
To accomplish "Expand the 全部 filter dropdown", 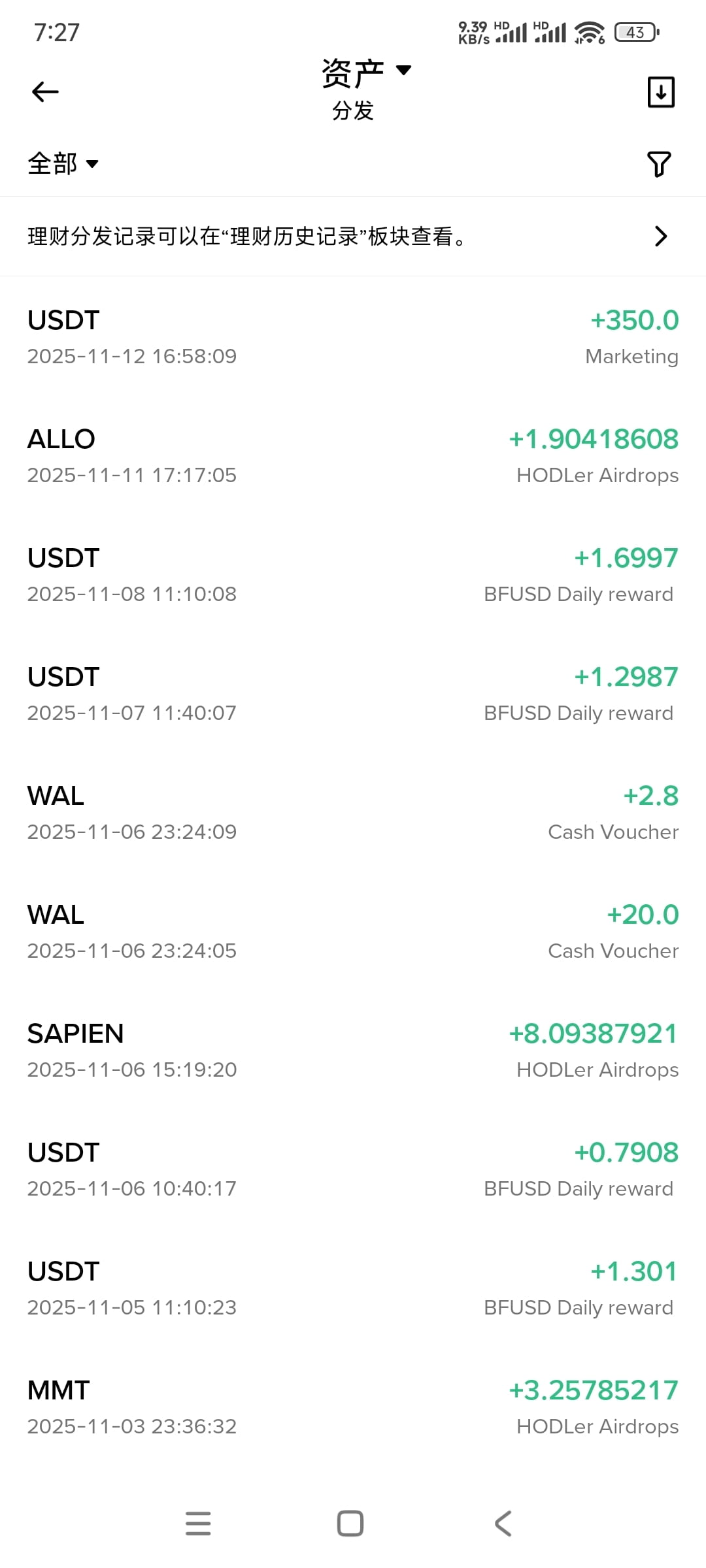I will tap(63, 163).
